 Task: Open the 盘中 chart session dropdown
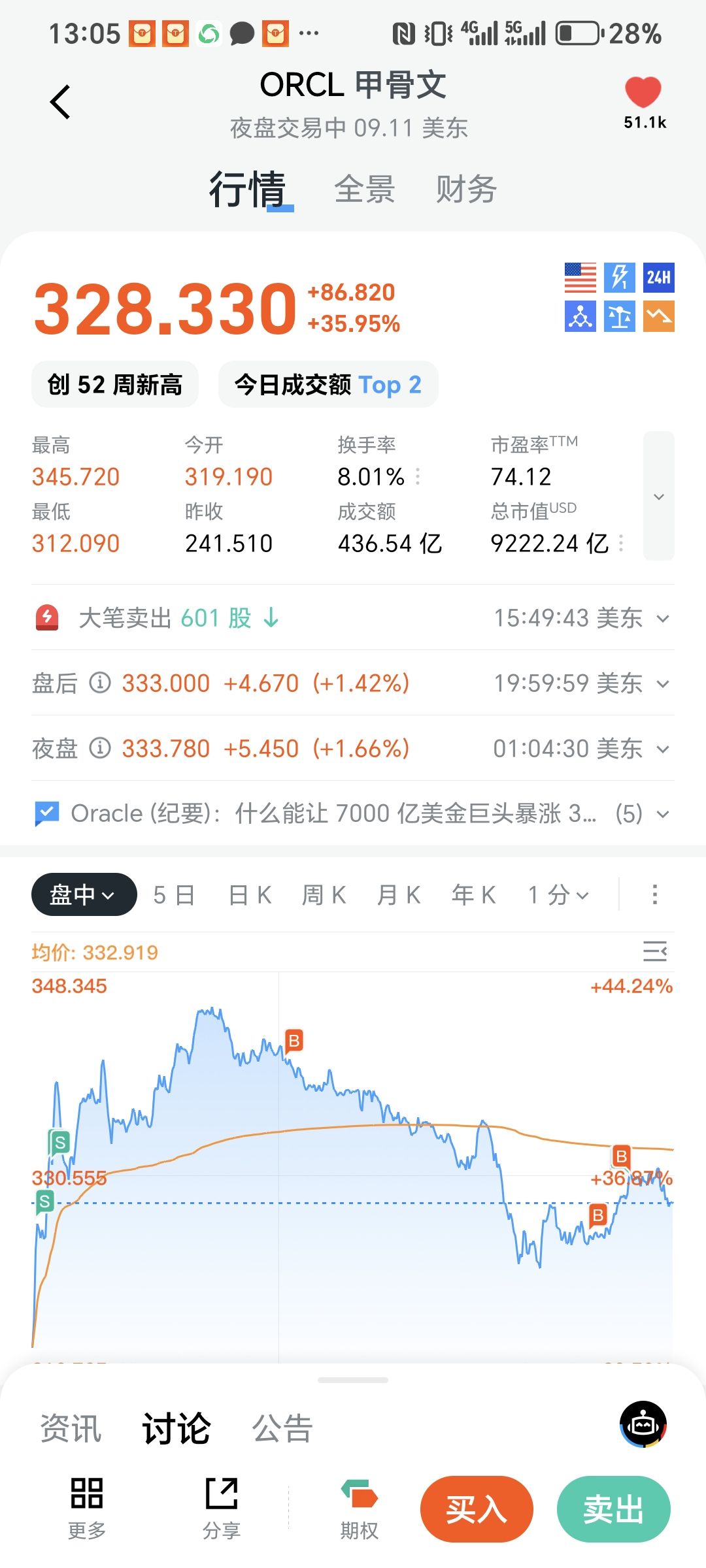(84, 895)
